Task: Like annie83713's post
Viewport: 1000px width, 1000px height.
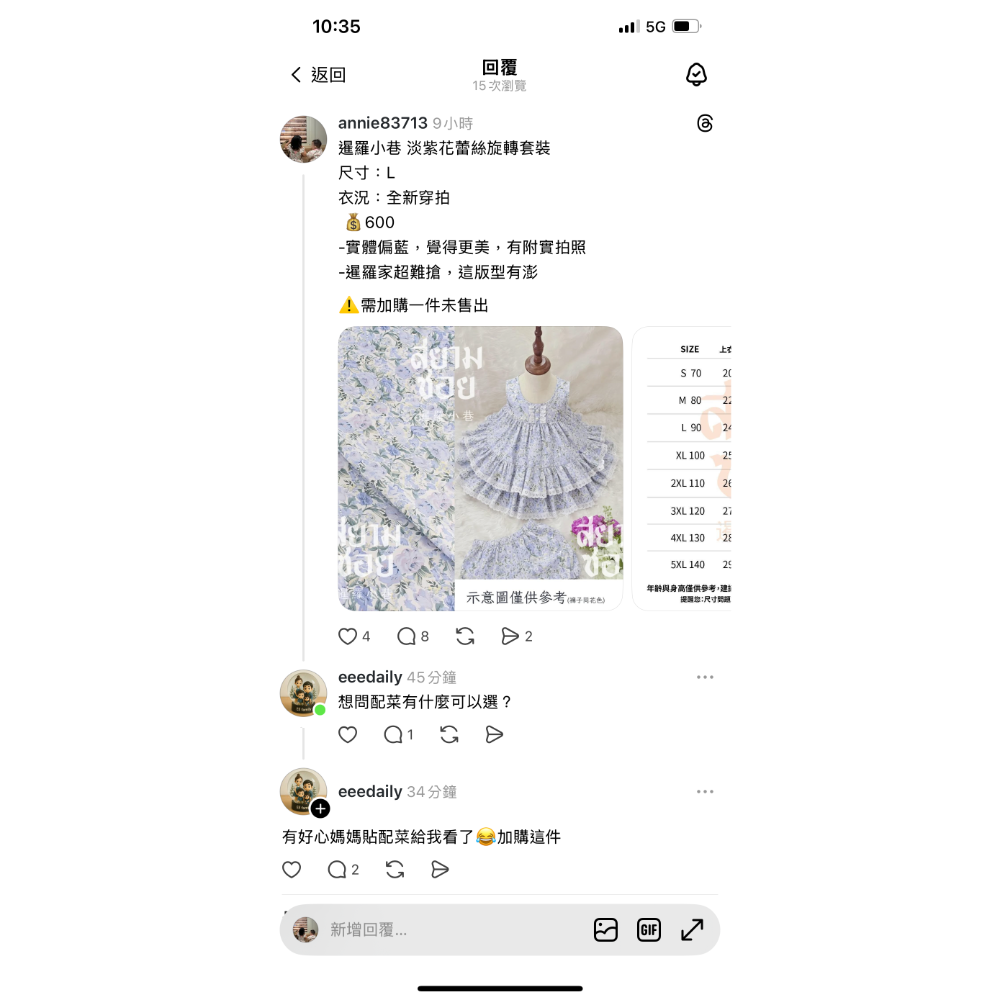Action: (x=348, y=637)
